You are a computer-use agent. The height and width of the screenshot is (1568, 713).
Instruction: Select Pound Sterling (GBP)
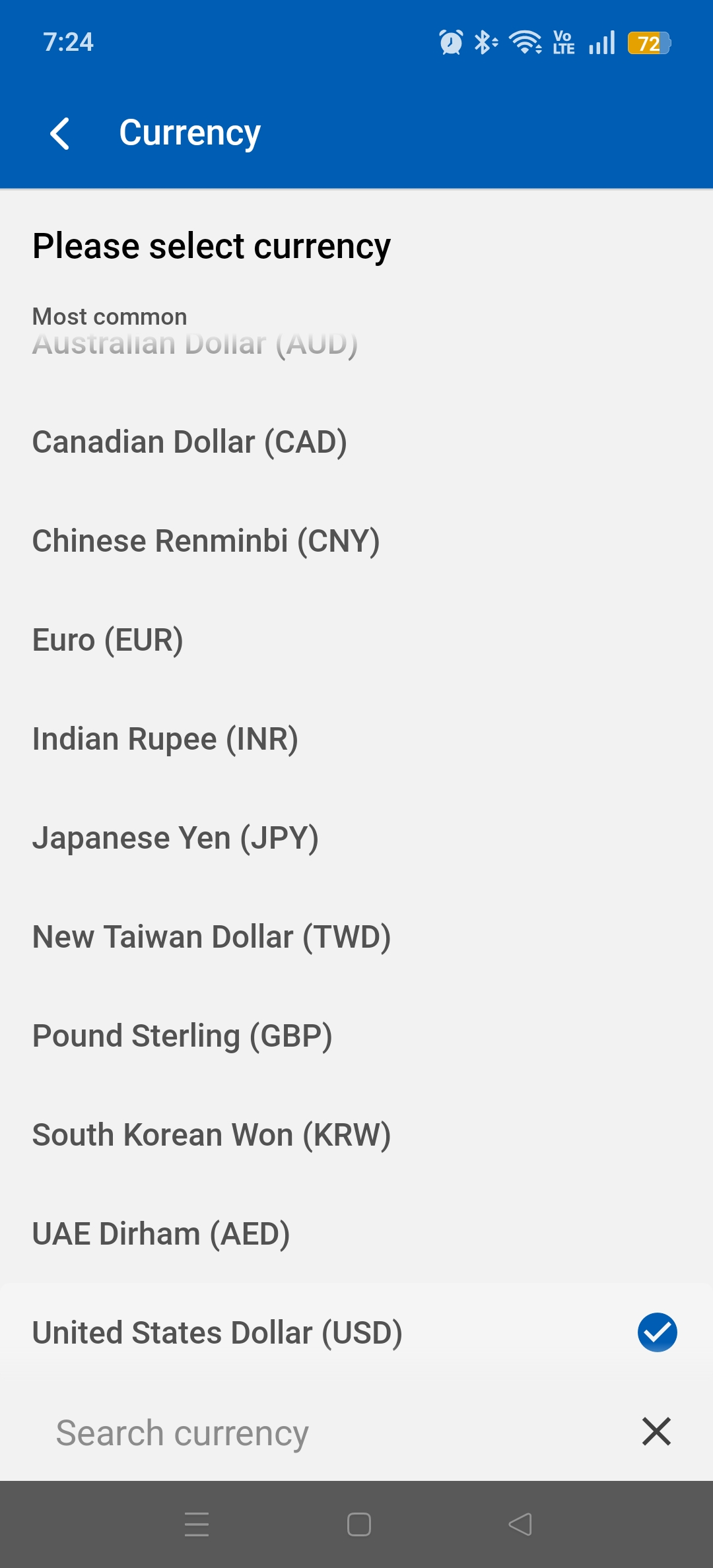coord(182,1035)
